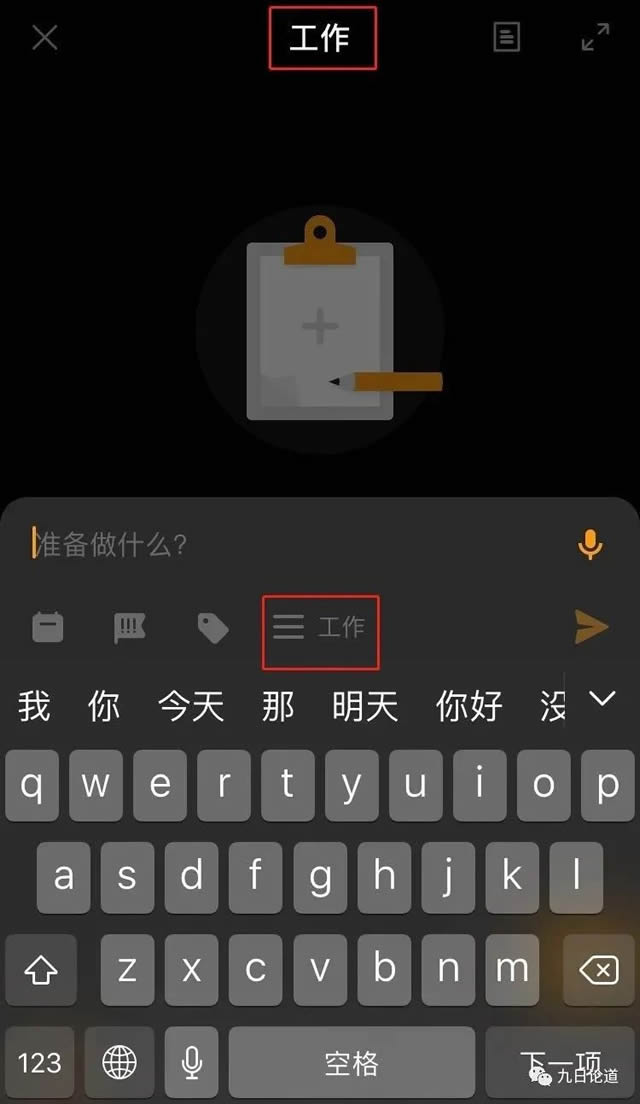This screenshot has width=640, height=1104.
Task: Expand to full screen view
Action: coord(595,38)
